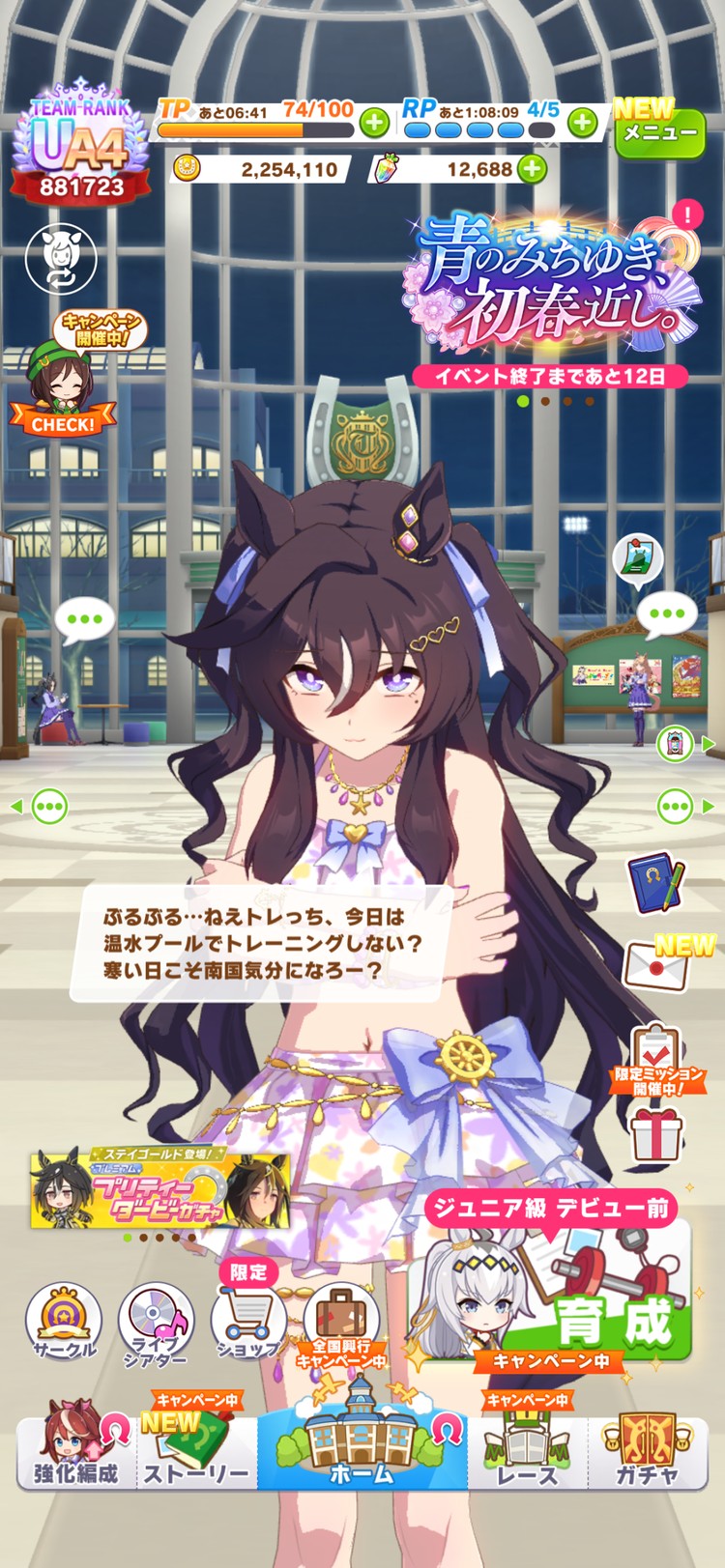This screenshot has height=1568, width=725.
Task: Open the プリティーダービーガチャ banner
Action: click(x=145, y=1188)
